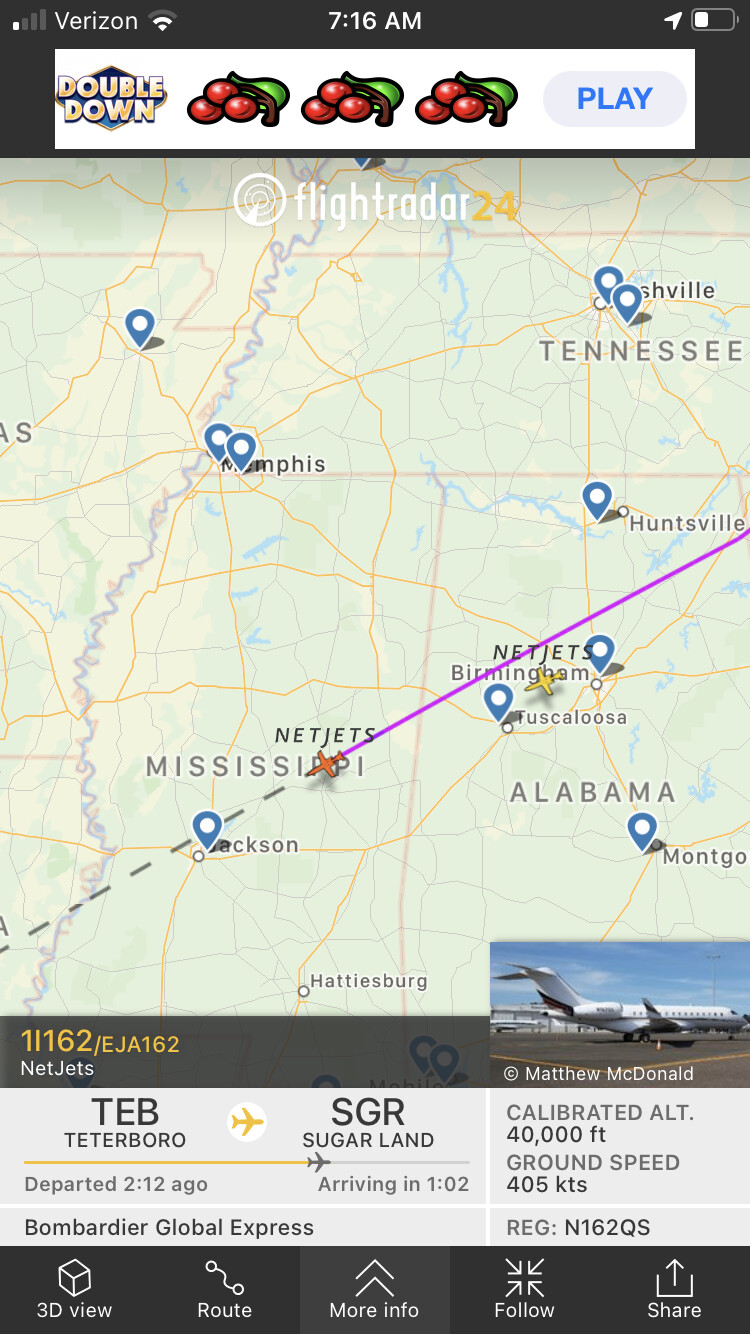
Task: Open the 3D view
Action: [x=74, y=1289]
